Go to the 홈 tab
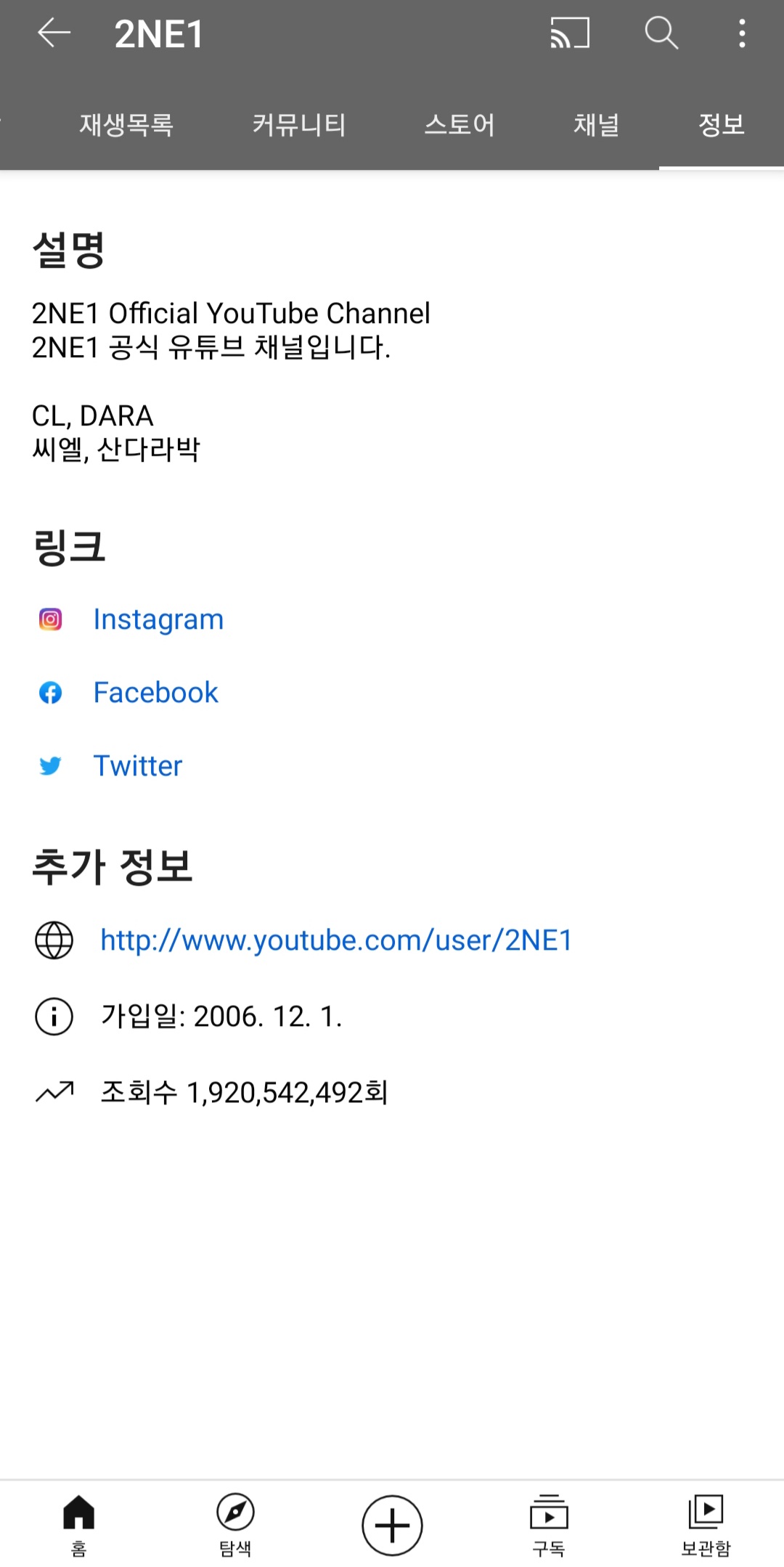 78,1525
